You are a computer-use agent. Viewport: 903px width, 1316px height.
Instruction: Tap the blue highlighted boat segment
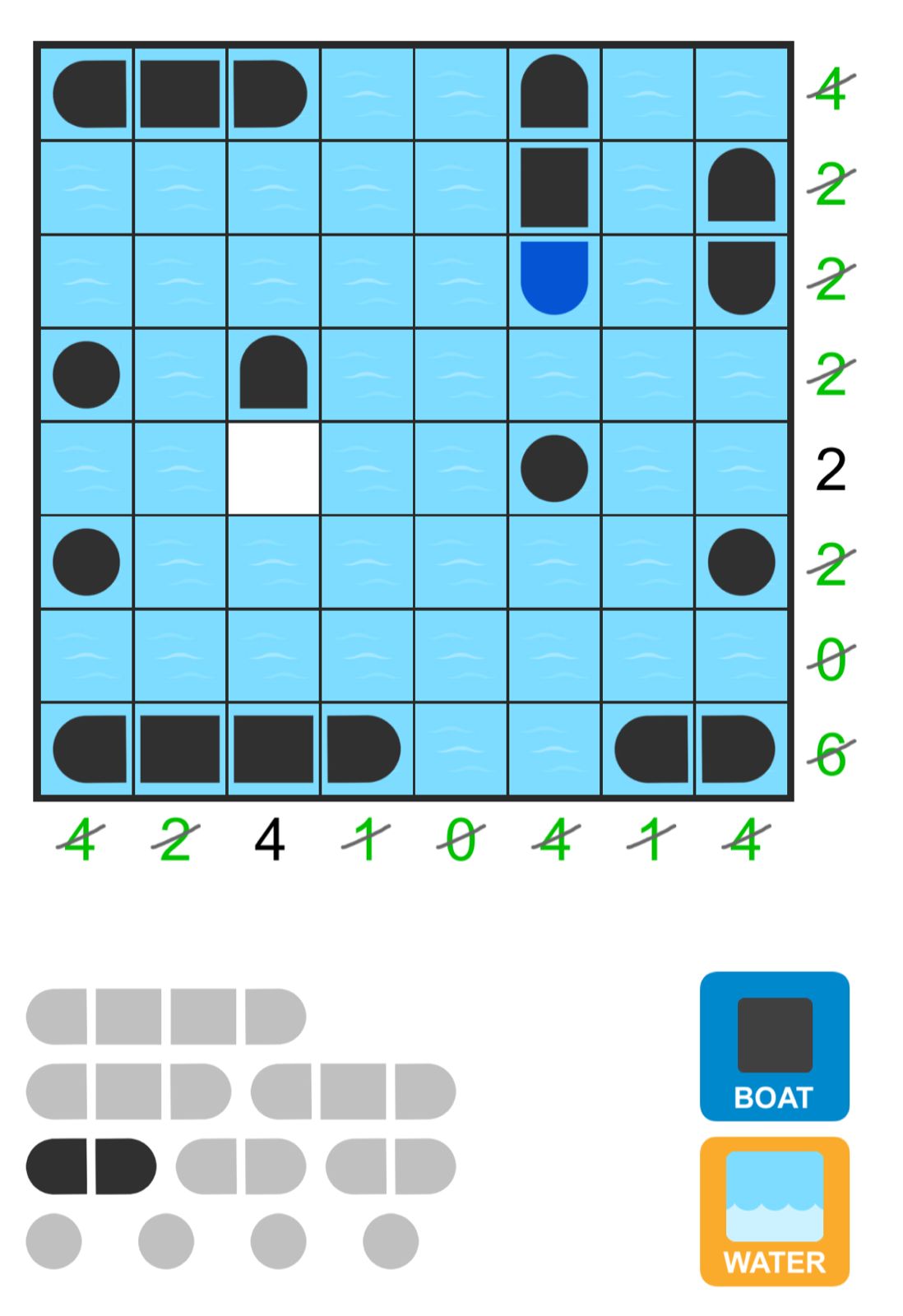click(x=554, y=277)
